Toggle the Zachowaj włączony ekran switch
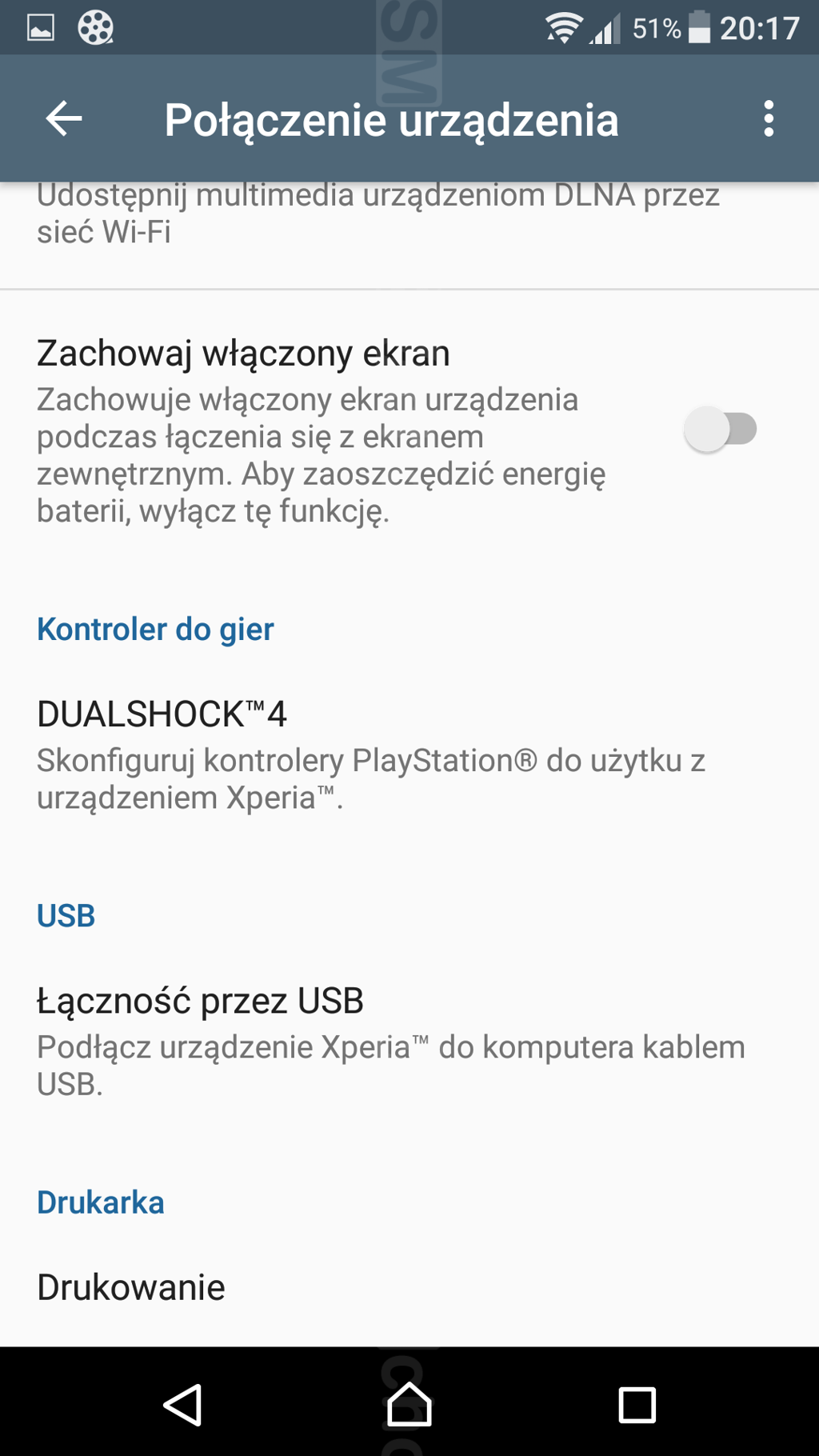Screen dimensions: 819x1456 720,429
